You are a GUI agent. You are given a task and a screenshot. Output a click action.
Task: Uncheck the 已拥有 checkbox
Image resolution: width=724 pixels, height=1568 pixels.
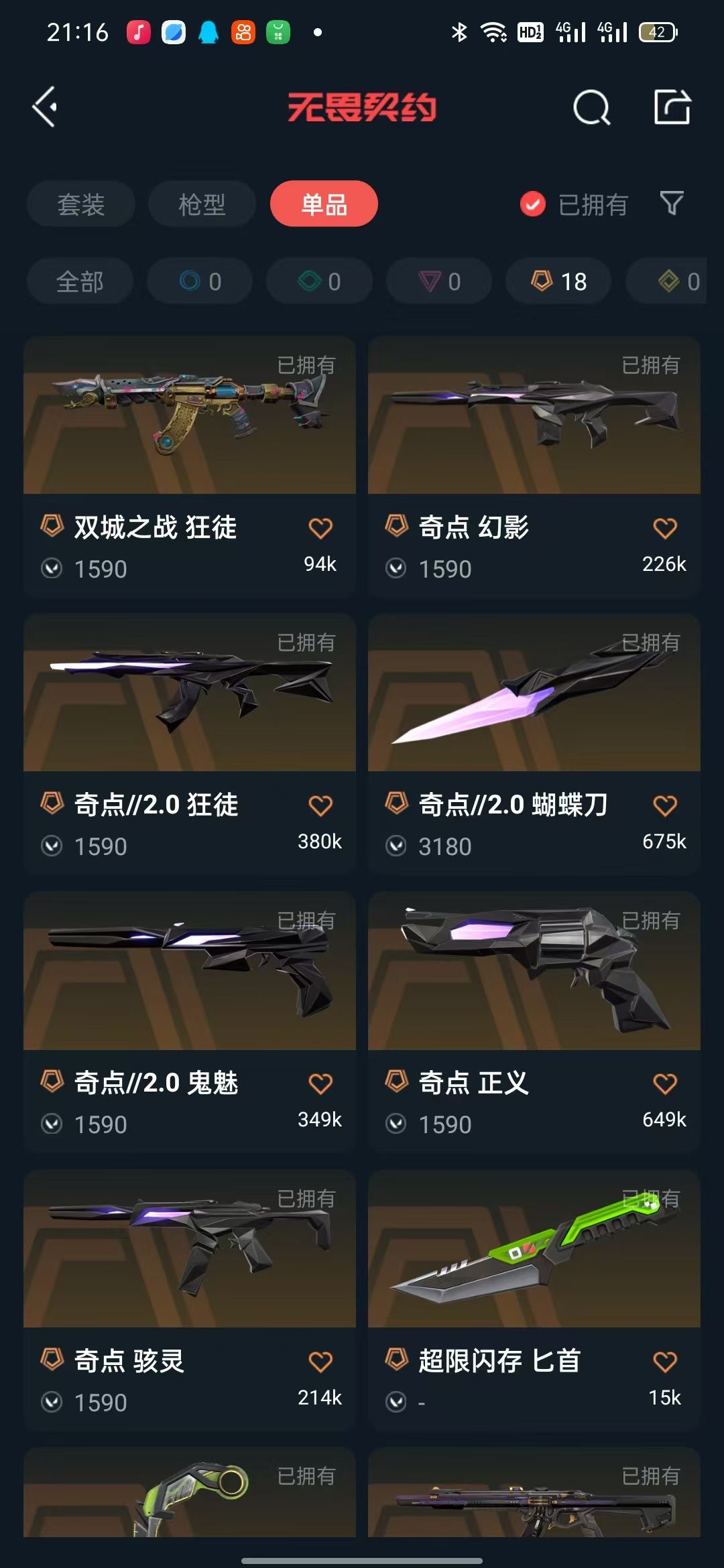point(533,204)
